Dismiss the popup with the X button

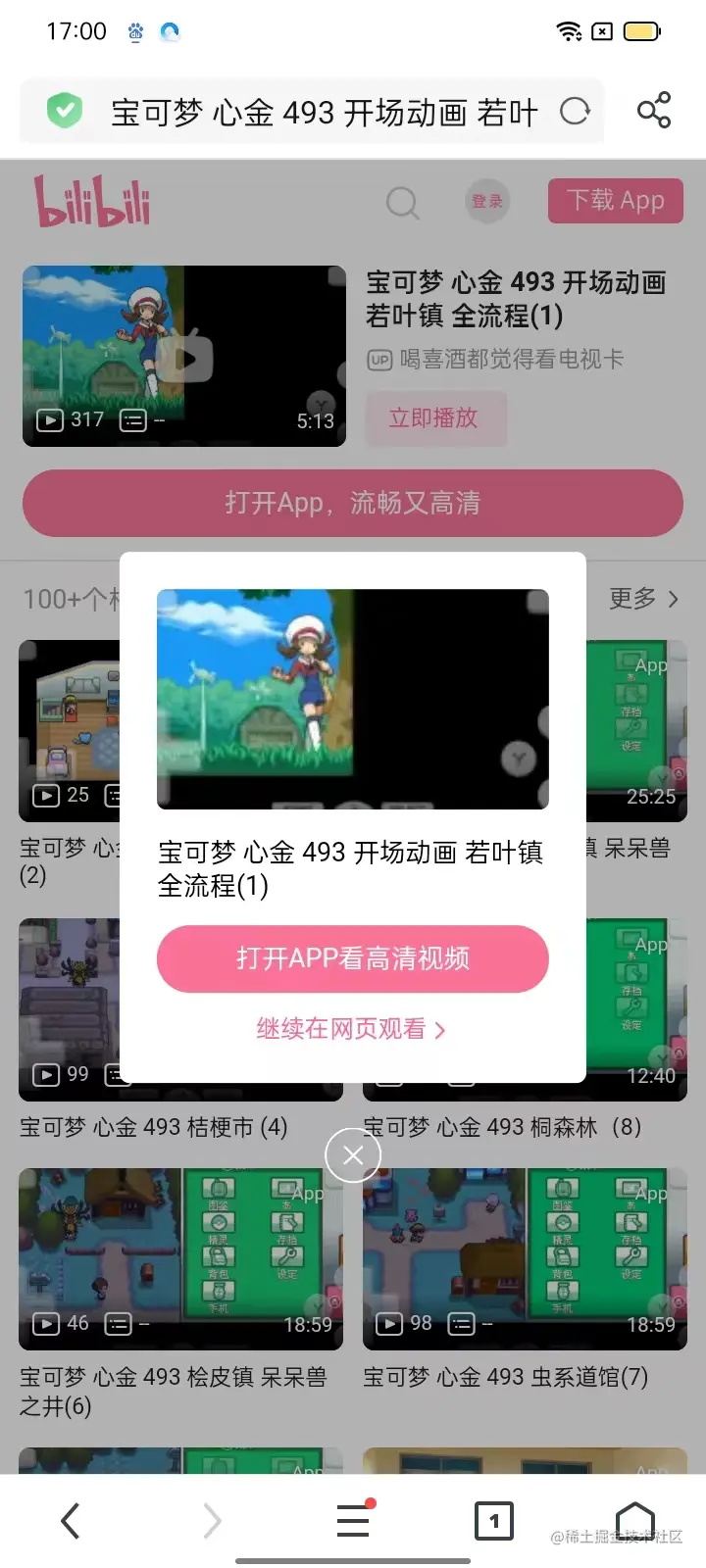point(353,1155)
